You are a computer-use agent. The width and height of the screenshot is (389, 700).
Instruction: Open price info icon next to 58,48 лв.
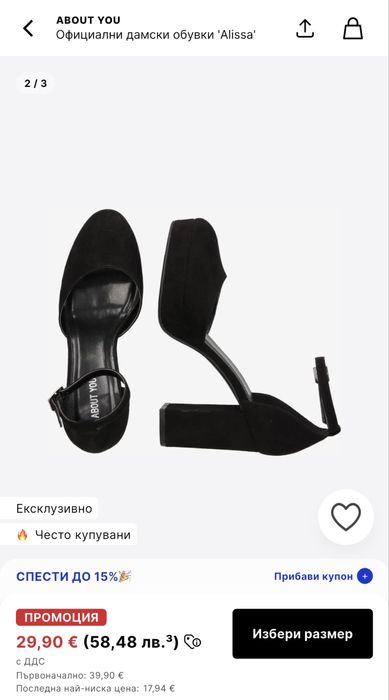192,642
